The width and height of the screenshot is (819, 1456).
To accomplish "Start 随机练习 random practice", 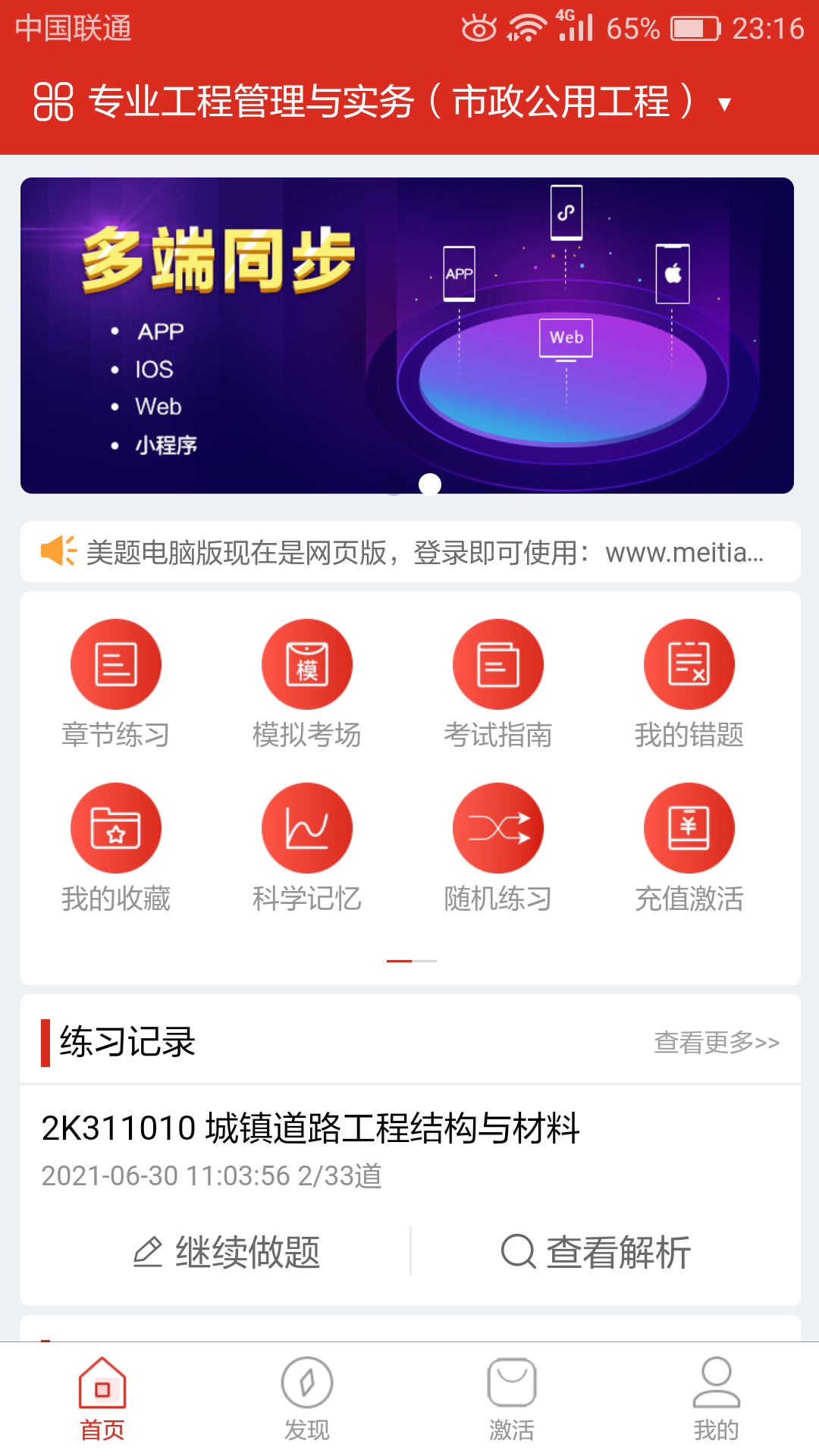I will [x=497, y=827].
